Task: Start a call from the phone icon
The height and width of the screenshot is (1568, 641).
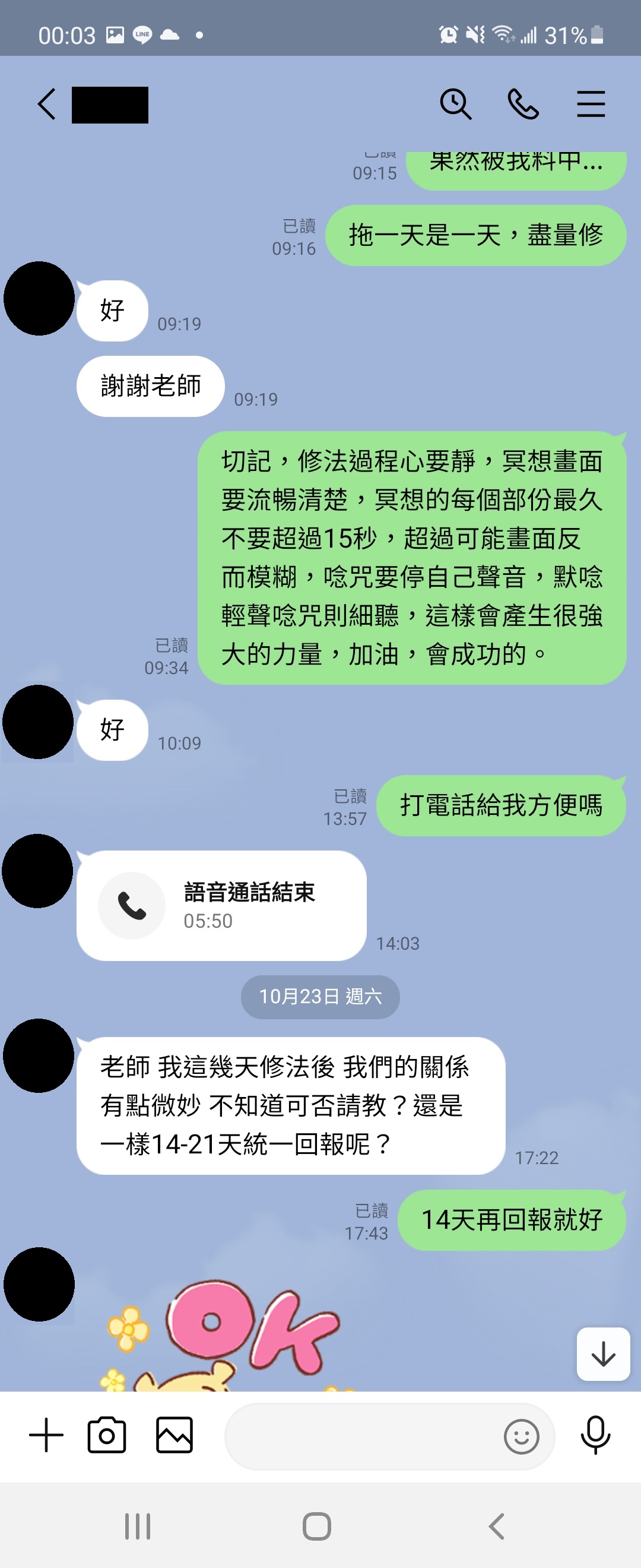Action: pos(523,104)
